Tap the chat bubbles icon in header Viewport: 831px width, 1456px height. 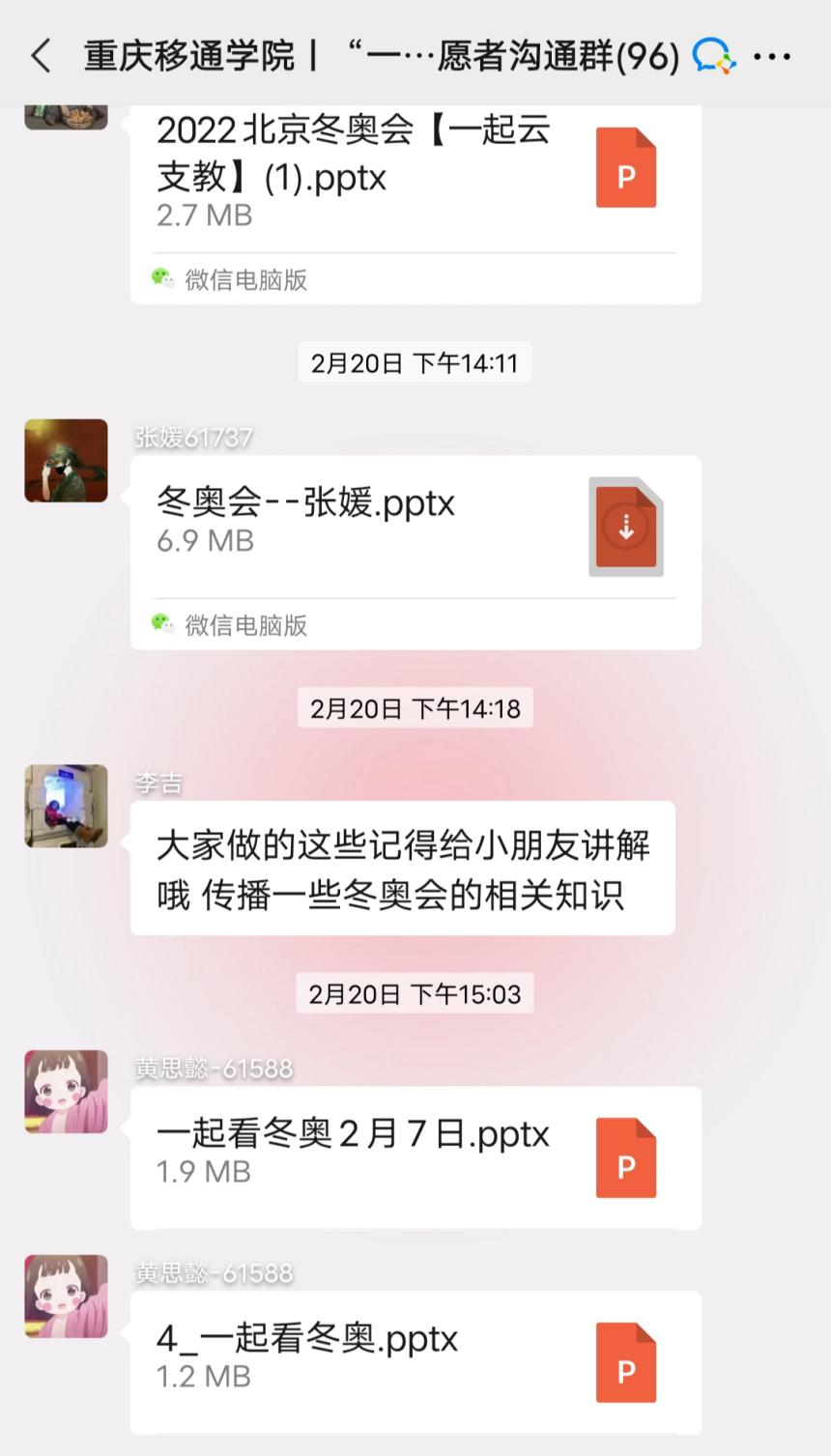tap(713, 56)
